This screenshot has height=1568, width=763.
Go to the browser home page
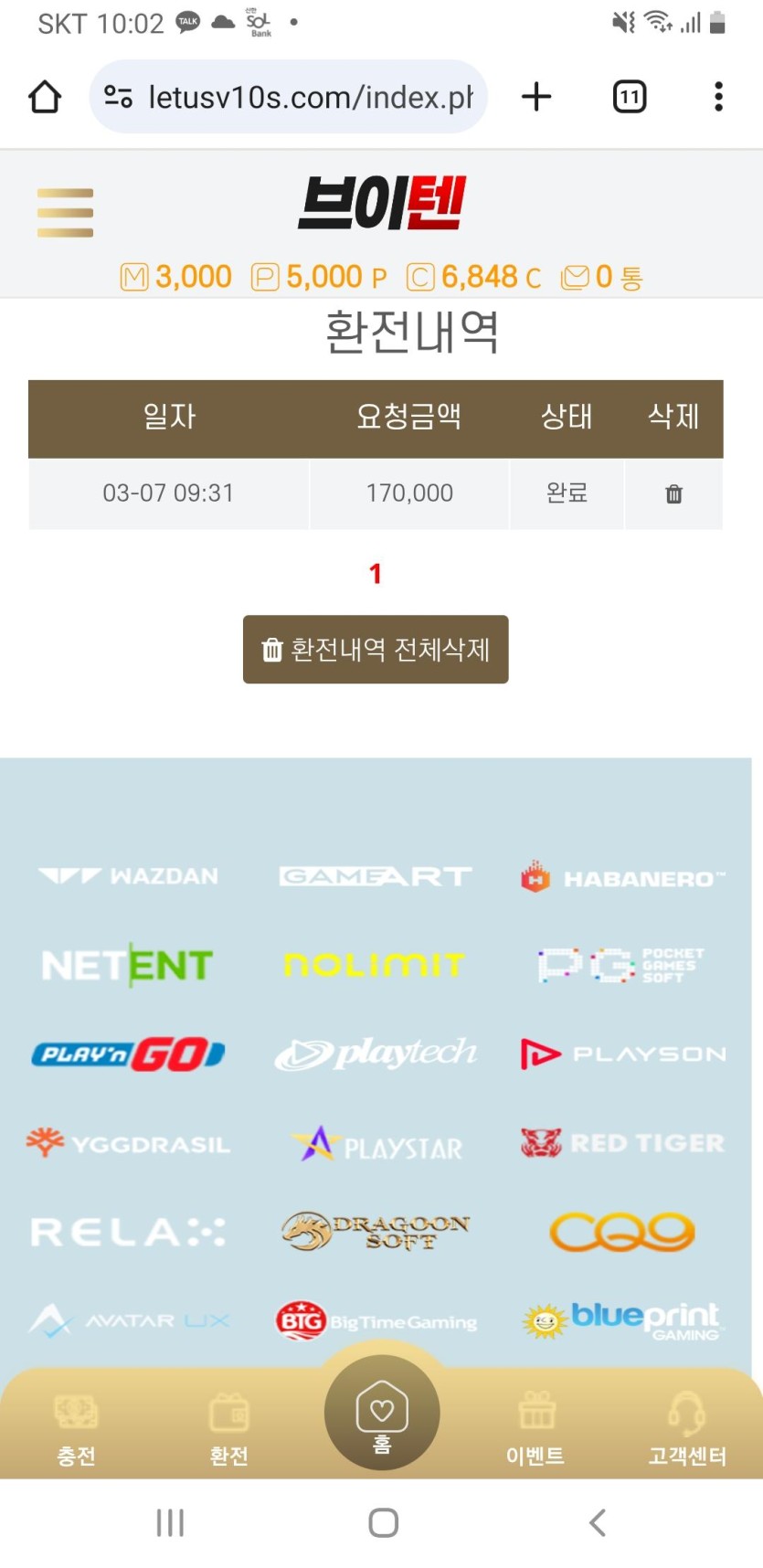pos(45,97)
